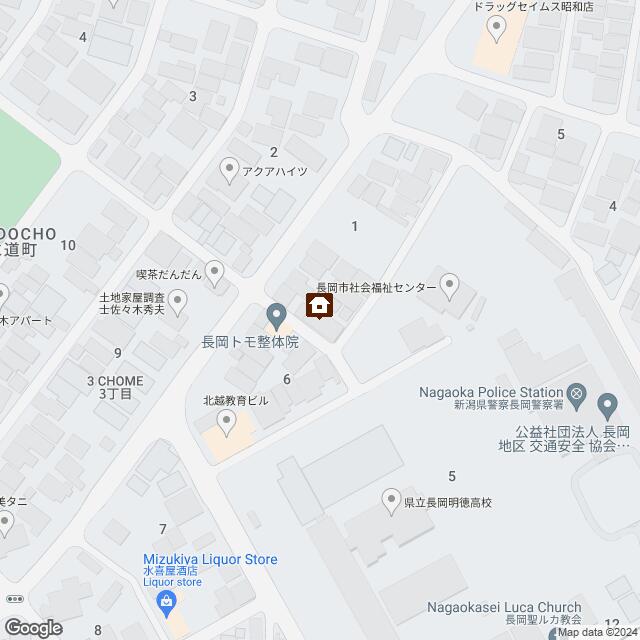Select the 土地家屋調査士佐々木秀夫 pin
Viewport: 640px width, 640px height.
(x=178, y=298)
